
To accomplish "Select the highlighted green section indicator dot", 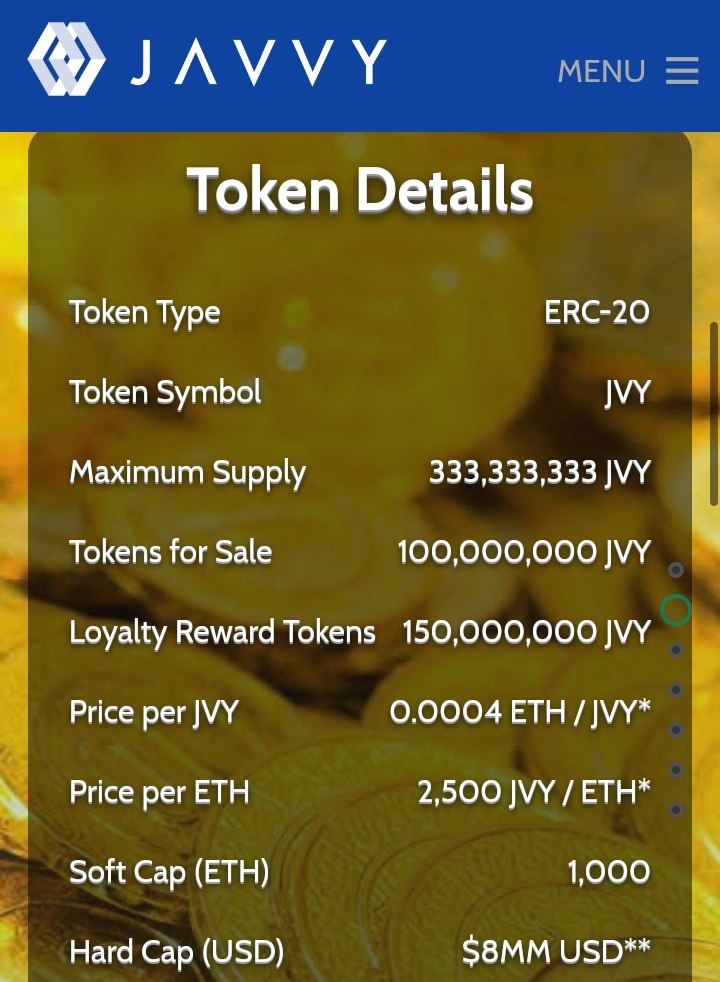I will pos(676,610).
